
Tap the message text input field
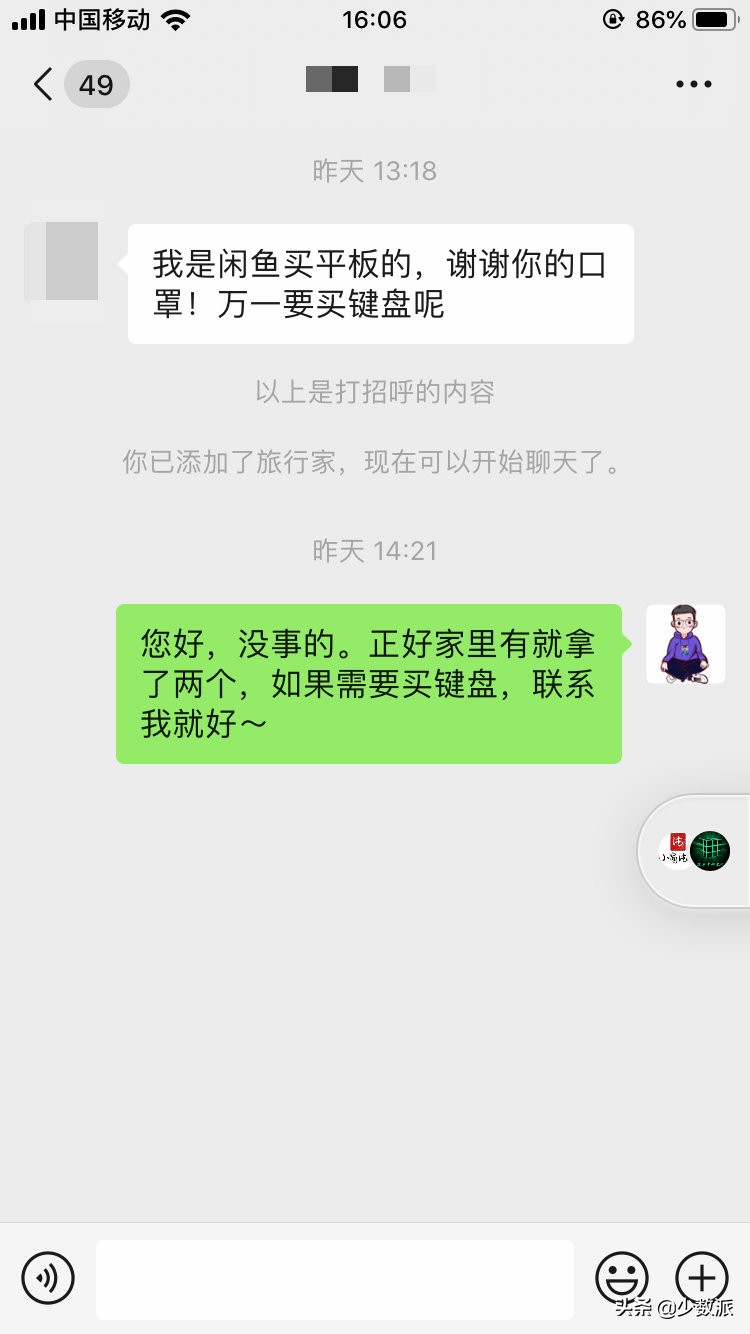(335, 1278)
